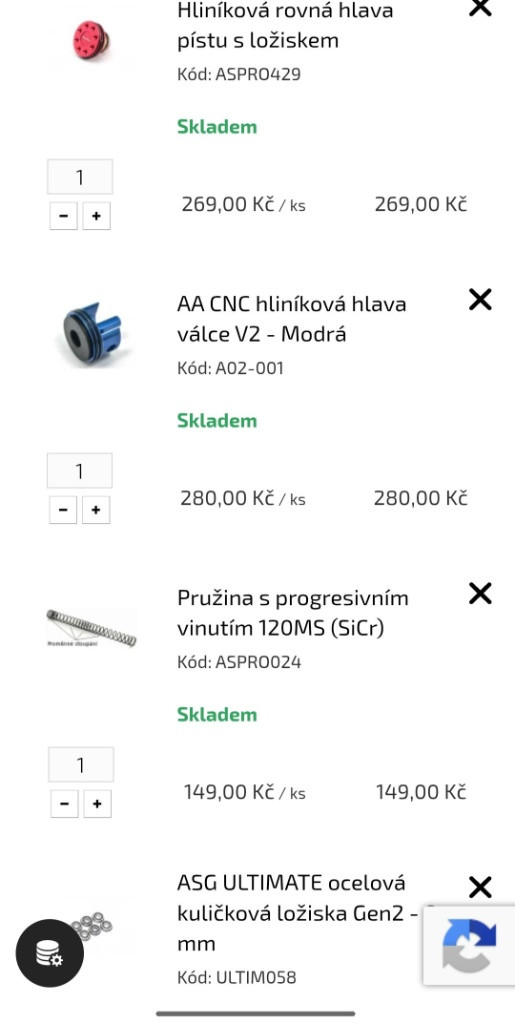
Task: Open the reCAPTCHA badge
Action: coord(469,944)
